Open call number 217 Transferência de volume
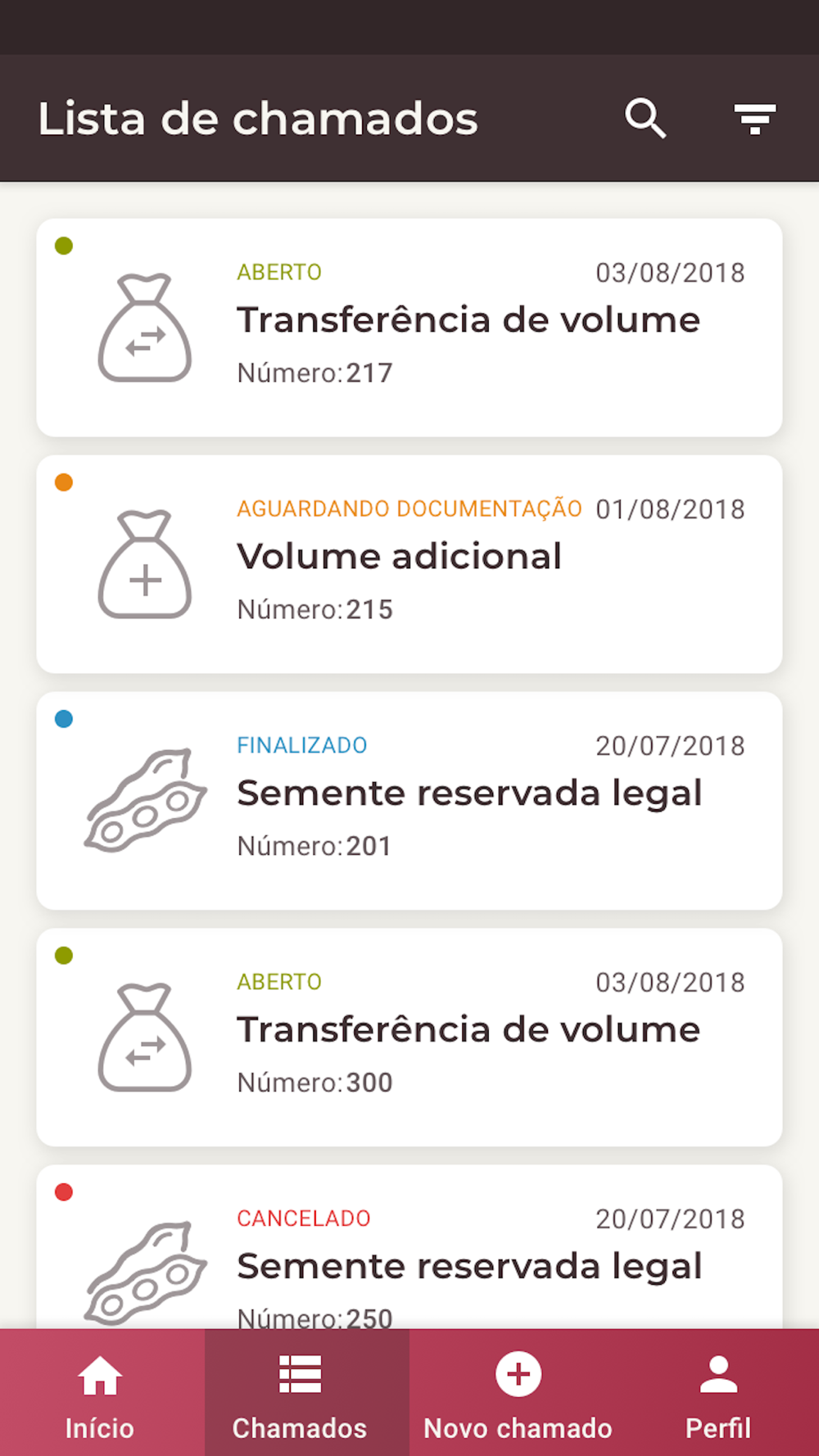This screenshot has width=819, height=1456. pos(409,328)
